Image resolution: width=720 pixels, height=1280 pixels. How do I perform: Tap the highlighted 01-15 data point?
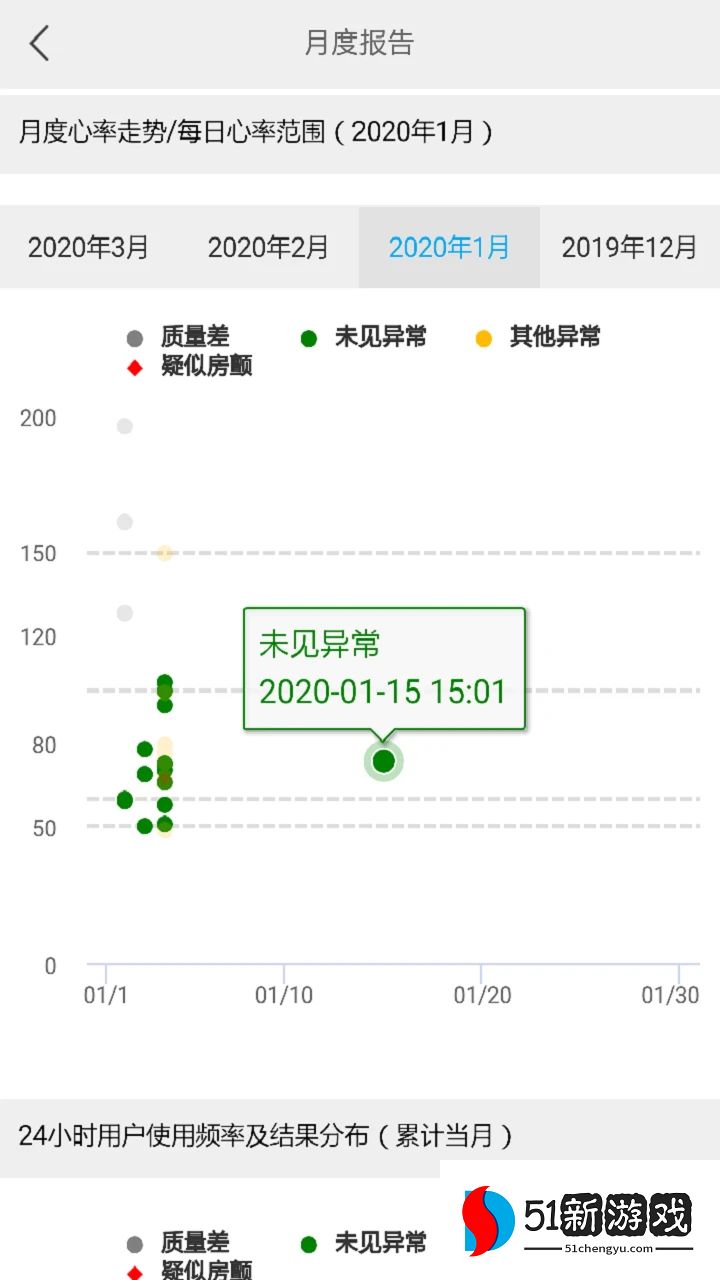(384, 761)
